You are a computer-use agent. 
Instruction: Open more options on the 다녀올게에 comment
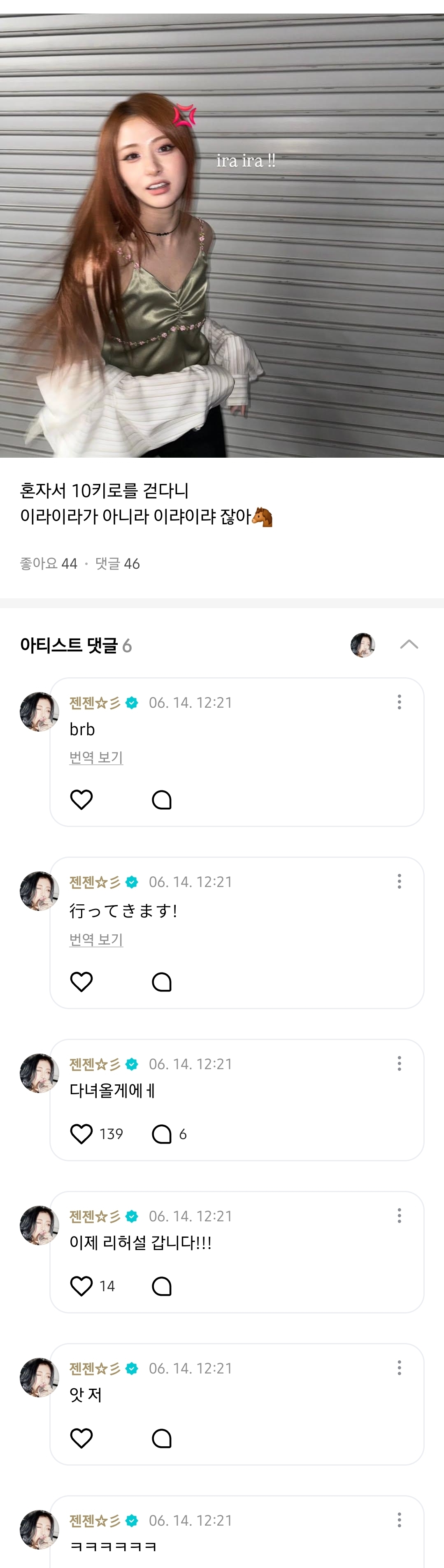click(399, 1063)
